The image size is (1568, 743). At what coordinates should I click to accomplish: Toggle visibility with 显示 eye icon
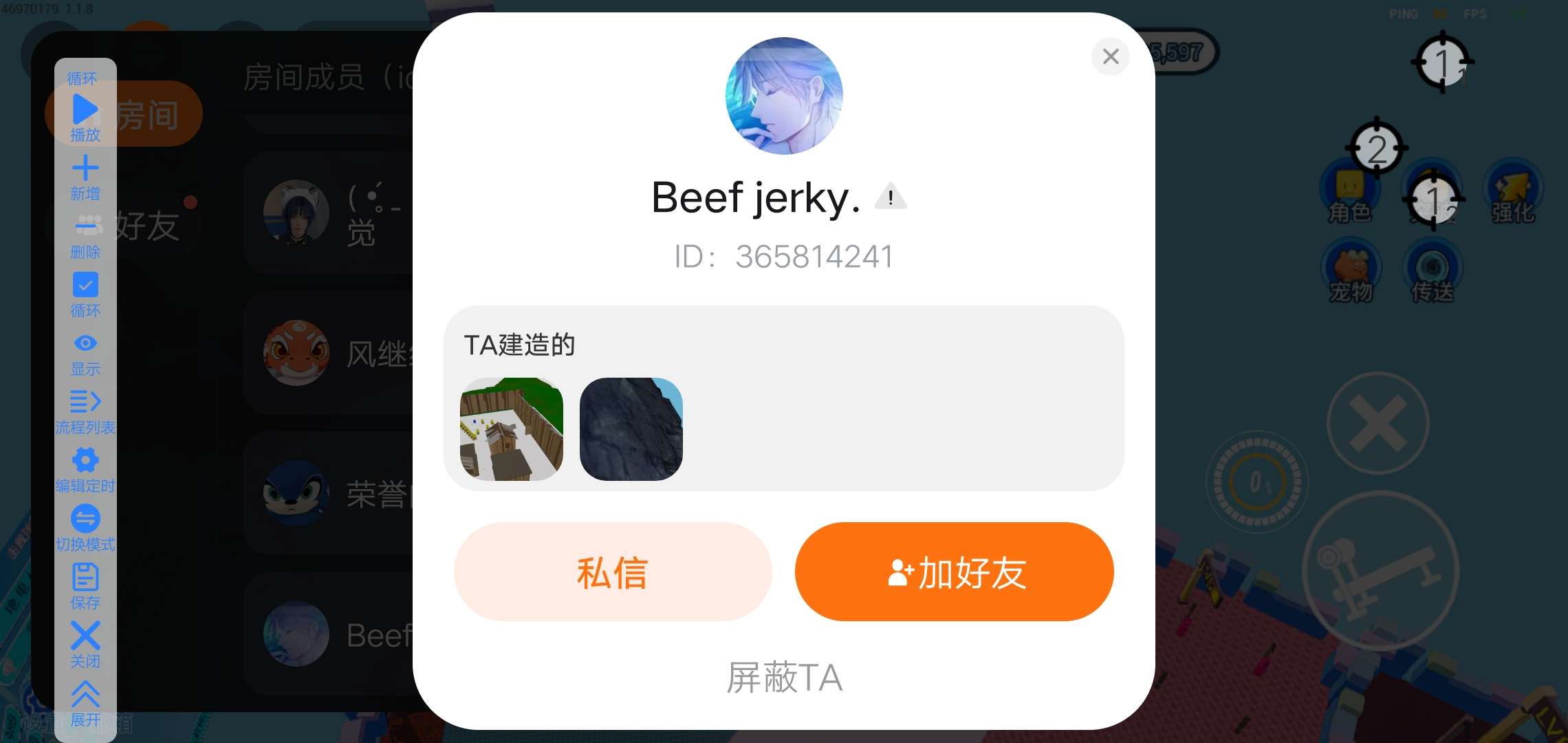pos(85,343)
